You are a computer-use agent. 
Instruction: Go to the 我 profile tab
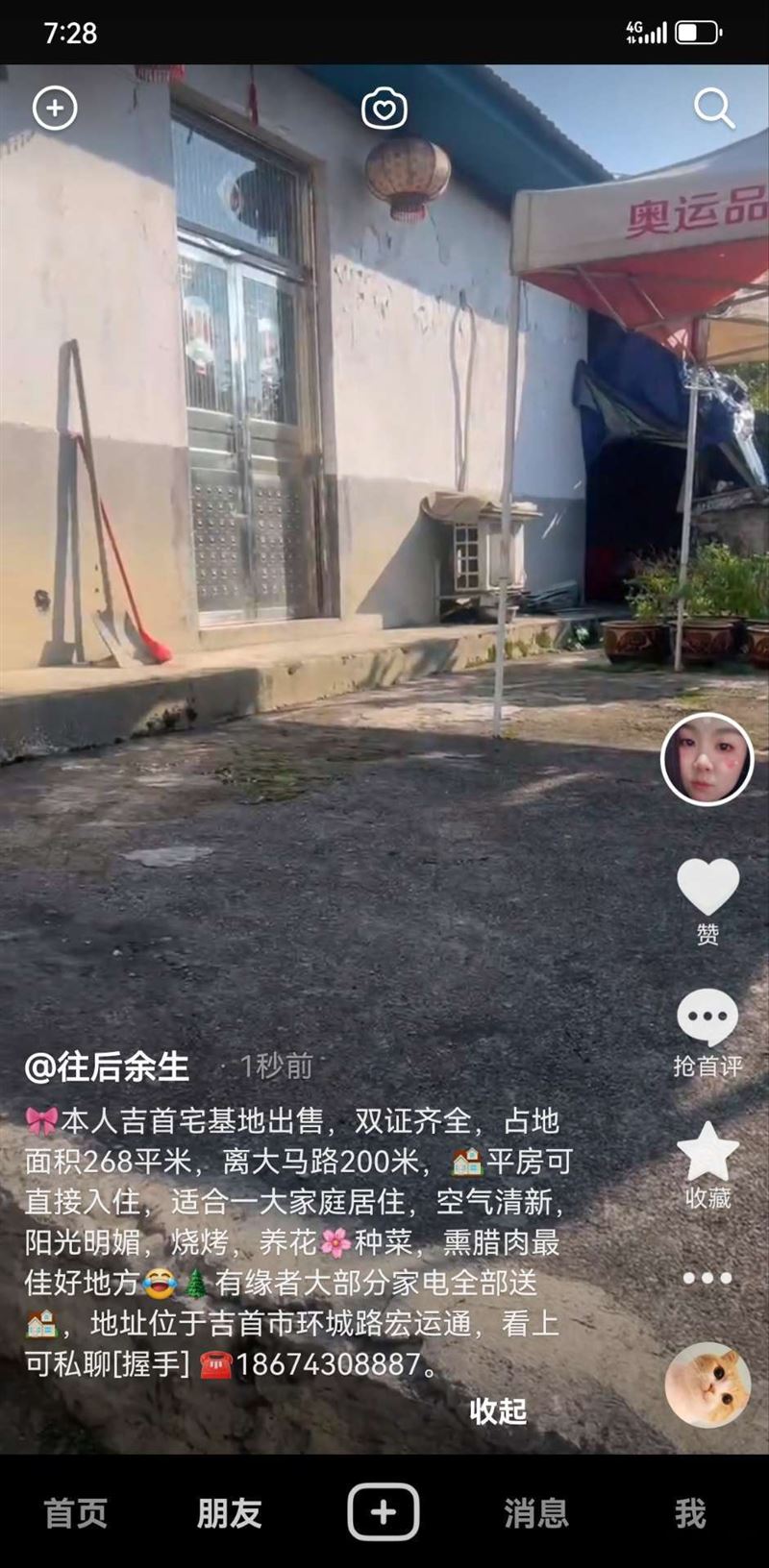(x=690, y=1513)
